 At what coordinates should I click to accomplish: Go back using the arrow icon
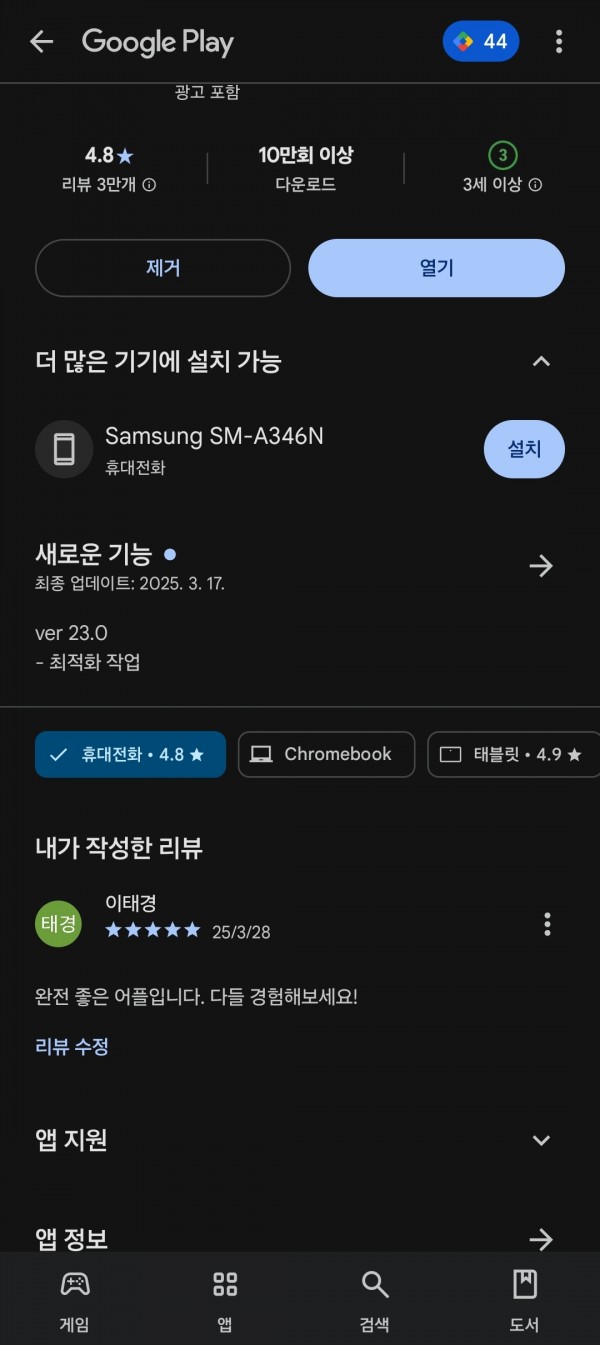(41, 41)
